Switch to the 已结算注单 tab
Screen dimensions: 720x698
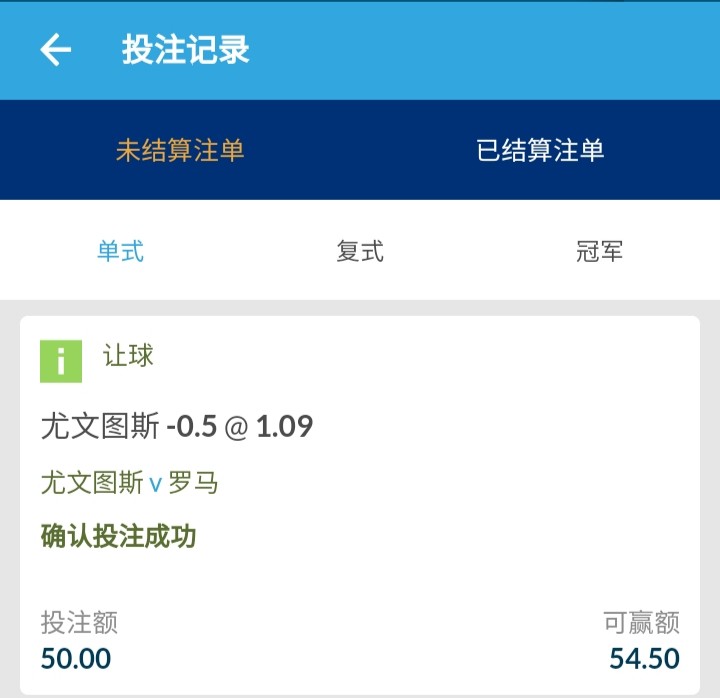click(x=540, y=151)
